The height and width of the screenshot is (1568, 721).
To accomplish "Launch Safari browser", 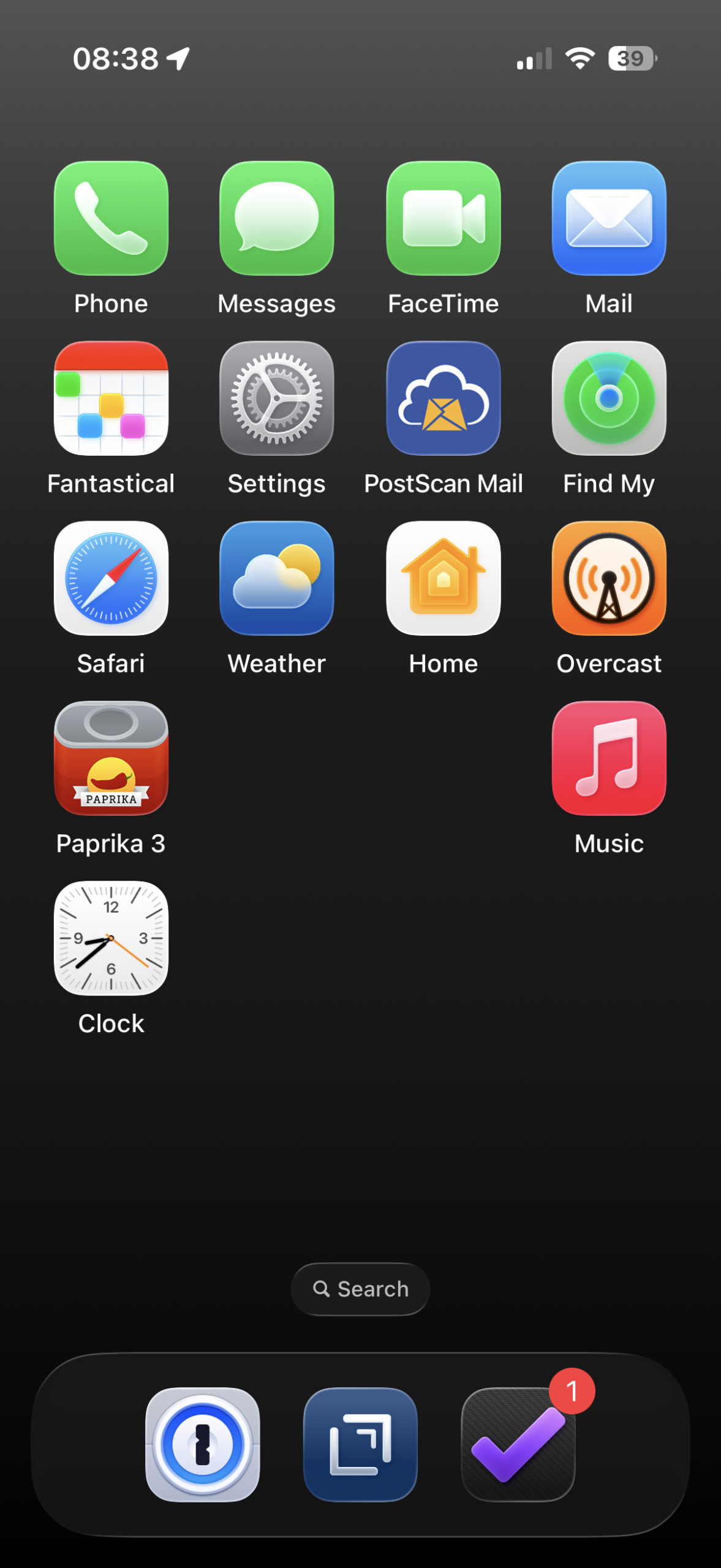I will (111, 578).
